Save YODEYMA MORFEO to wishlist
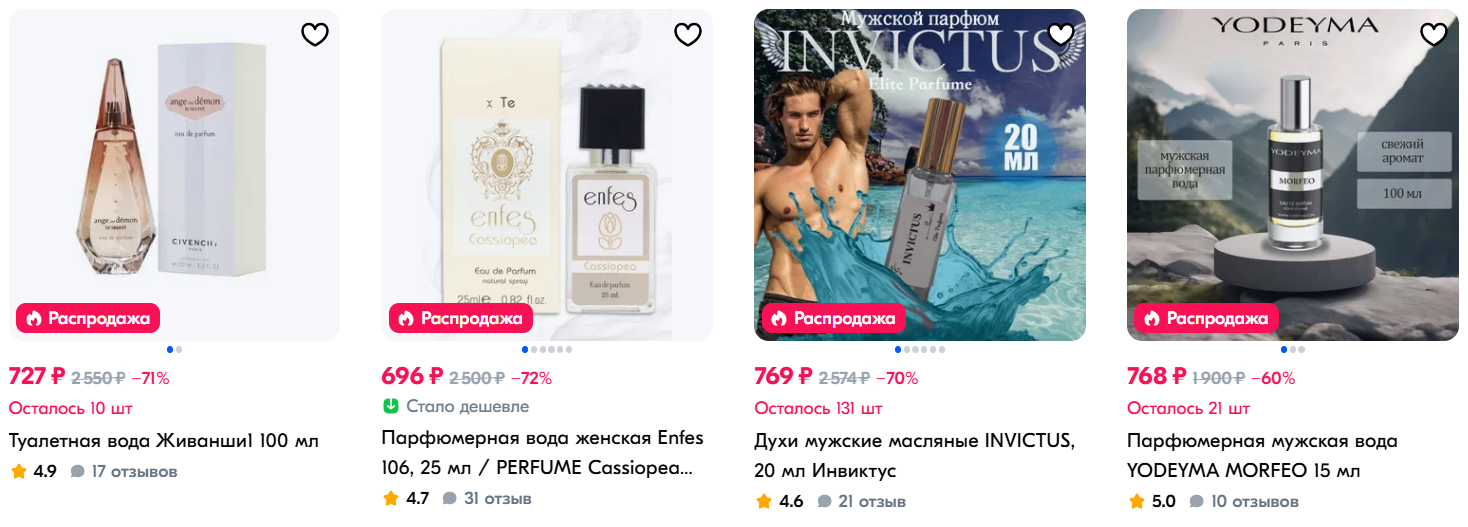This screenshot has height=527, width=1468. [x=1434, y=35]
